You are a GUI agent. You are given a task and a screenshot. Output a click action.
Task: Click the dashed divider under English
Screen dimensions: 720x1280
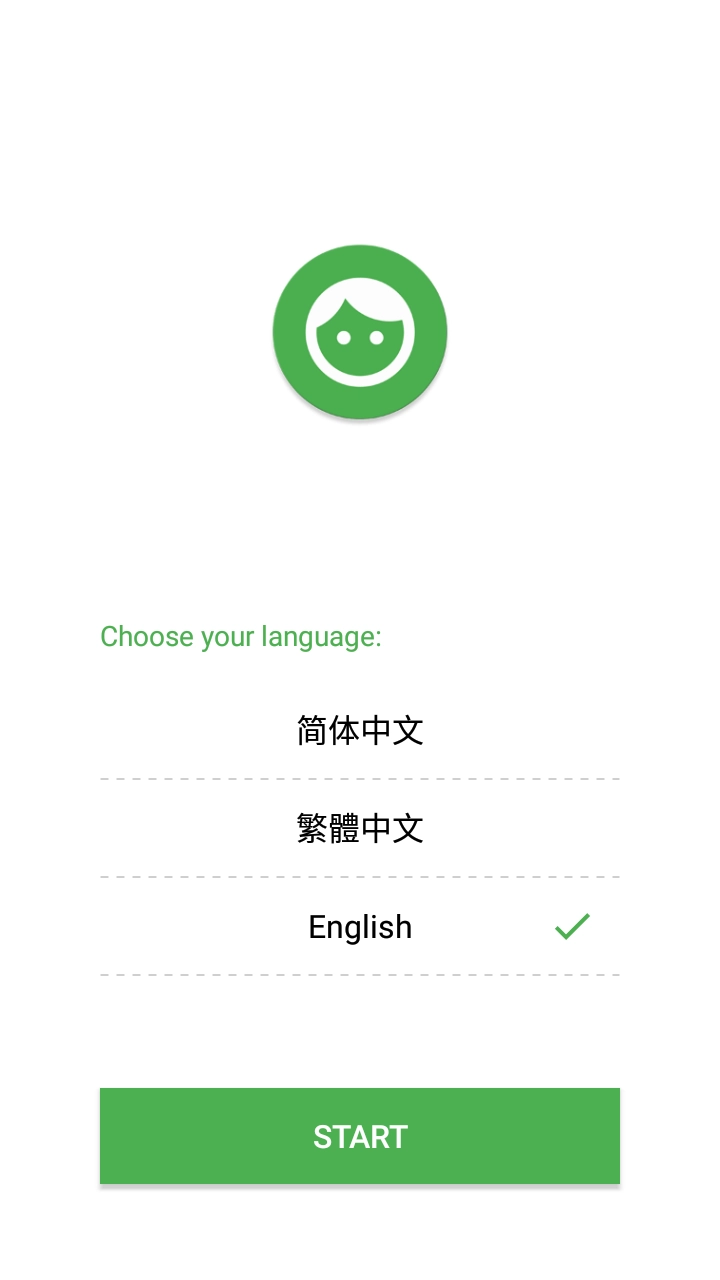point(360,974)
